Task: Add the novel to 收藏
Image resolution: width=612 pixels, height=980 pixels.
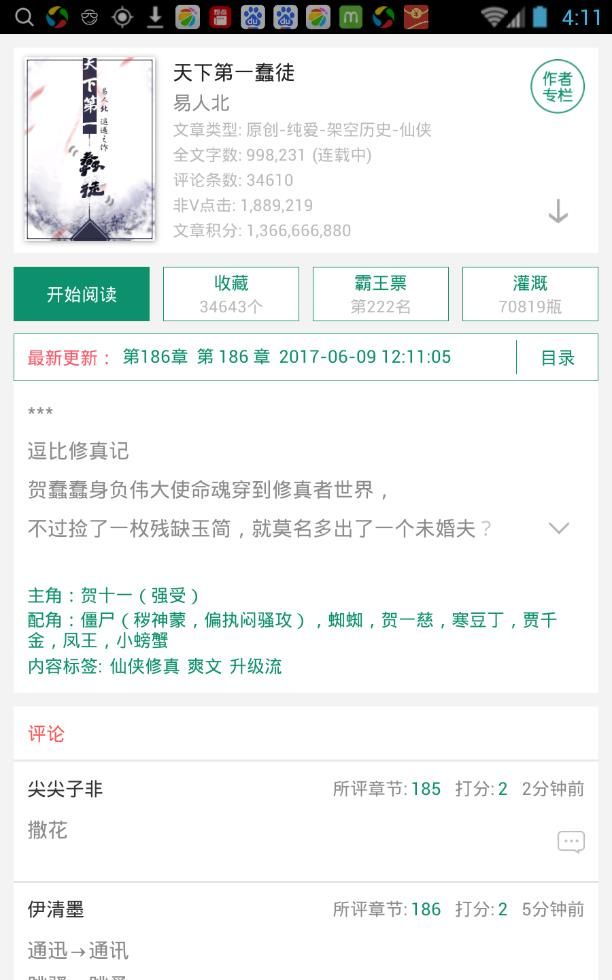Action: coord(231,294)
